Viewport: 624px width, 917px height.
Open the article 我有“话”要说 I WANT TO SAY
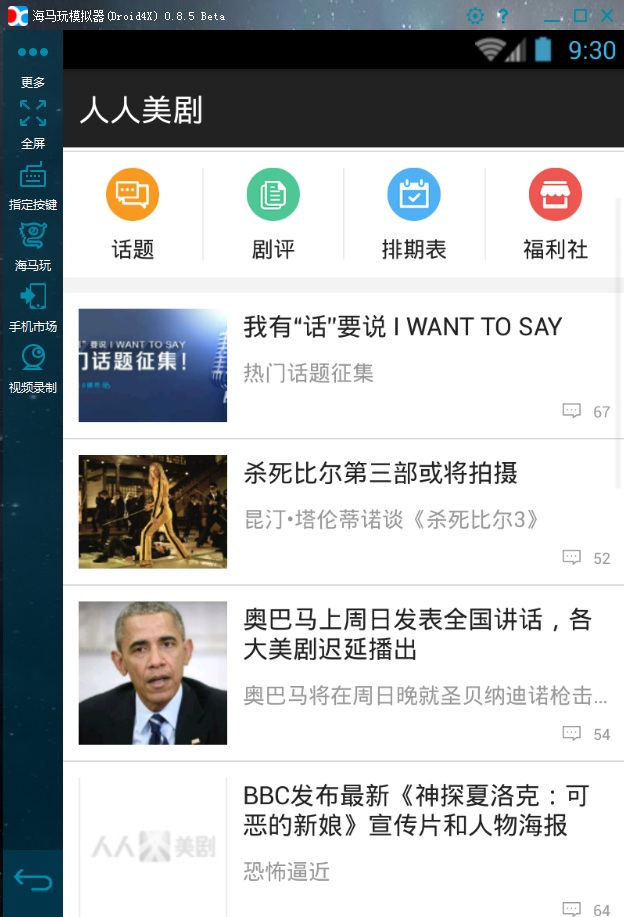(x=402, y=327)
